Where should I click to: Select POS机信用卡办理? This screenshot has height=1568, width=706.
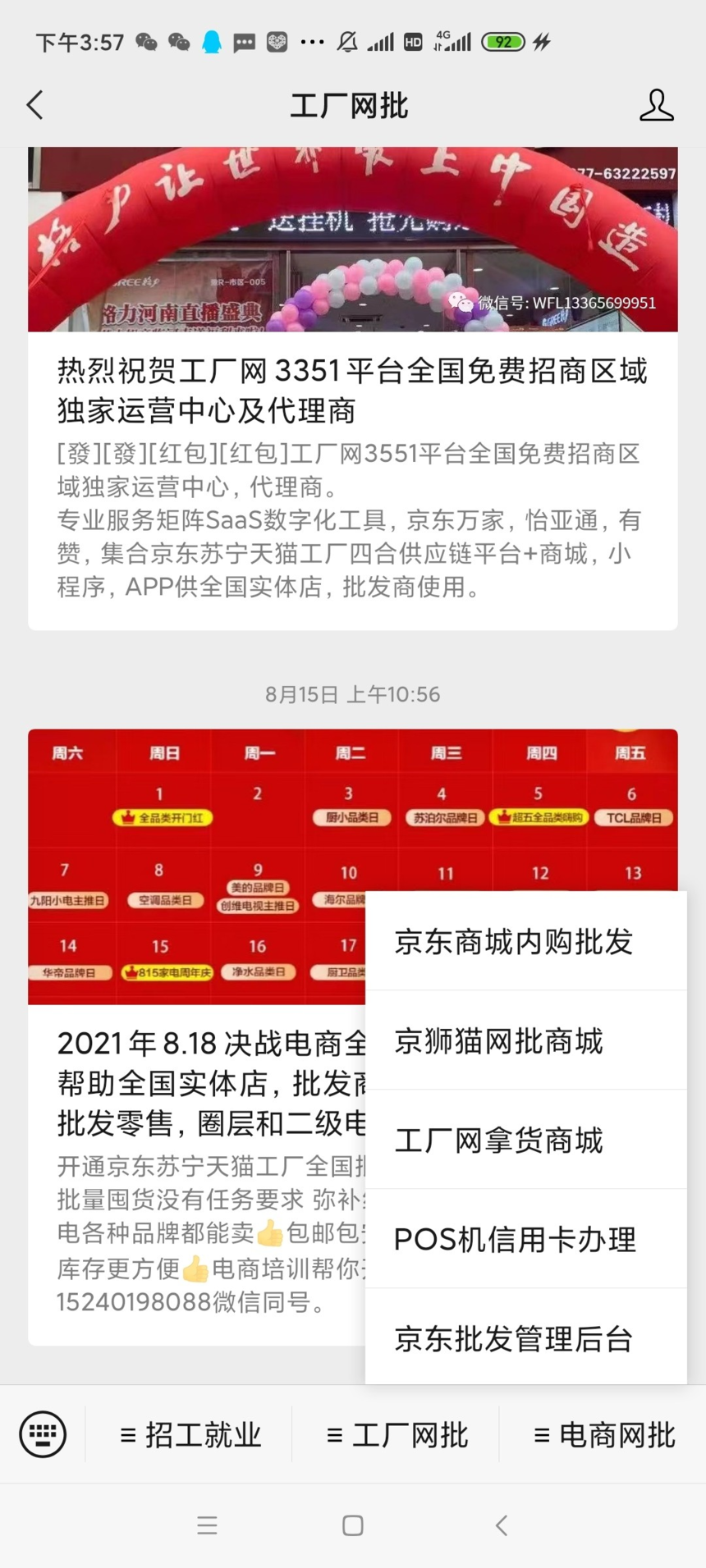point(515,1240)
